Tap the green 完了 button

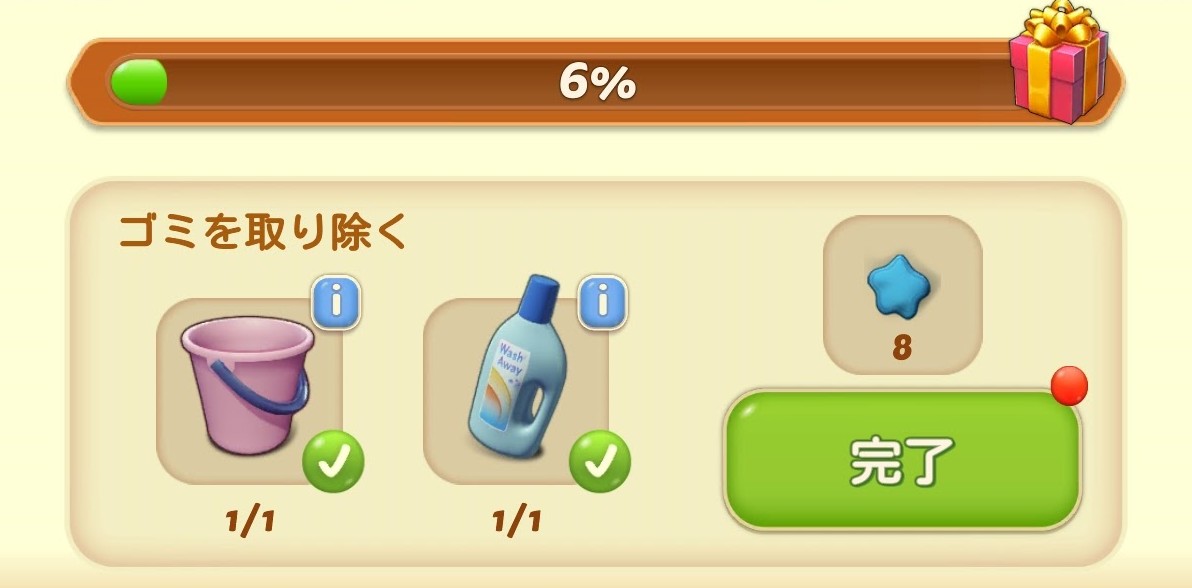point(902,461)
